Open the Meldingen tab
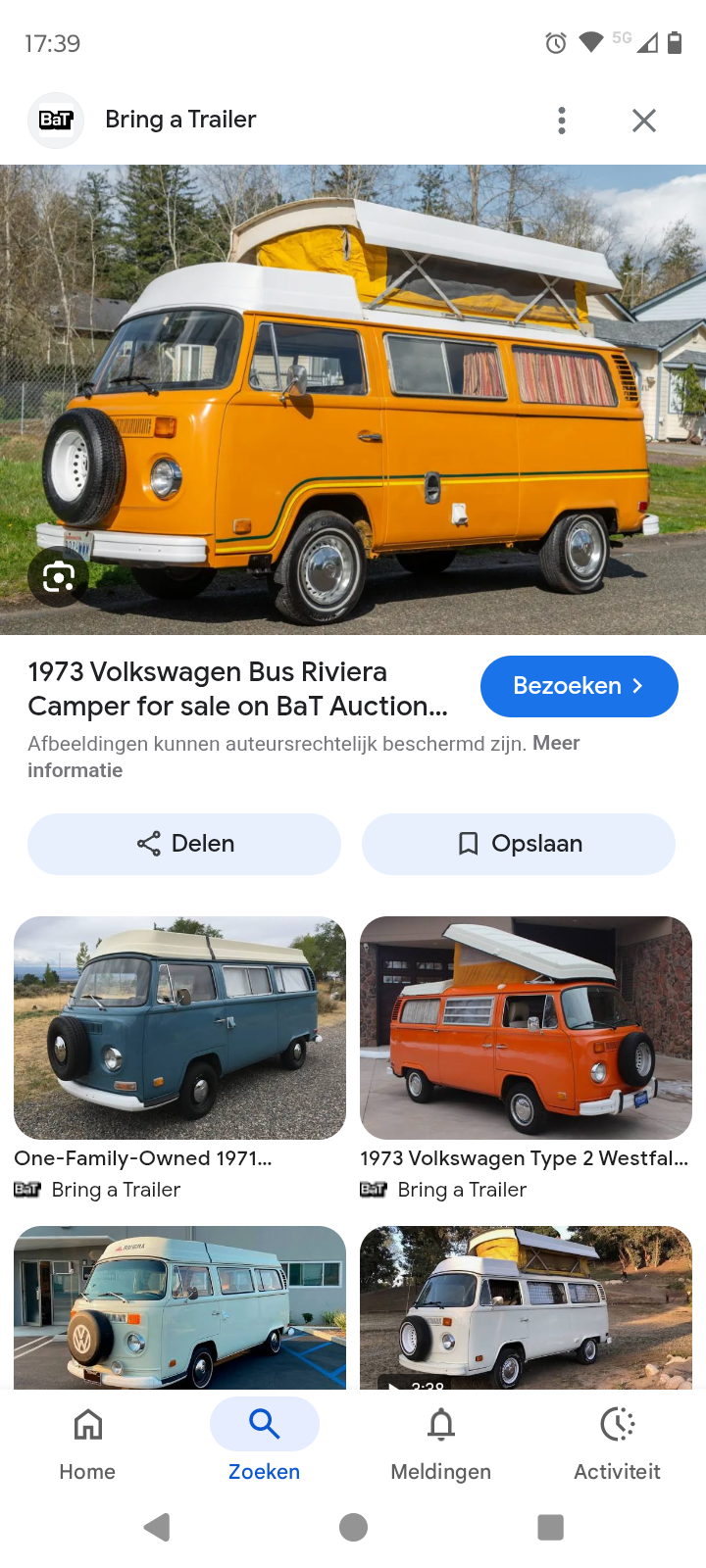 click(440, 1441)
